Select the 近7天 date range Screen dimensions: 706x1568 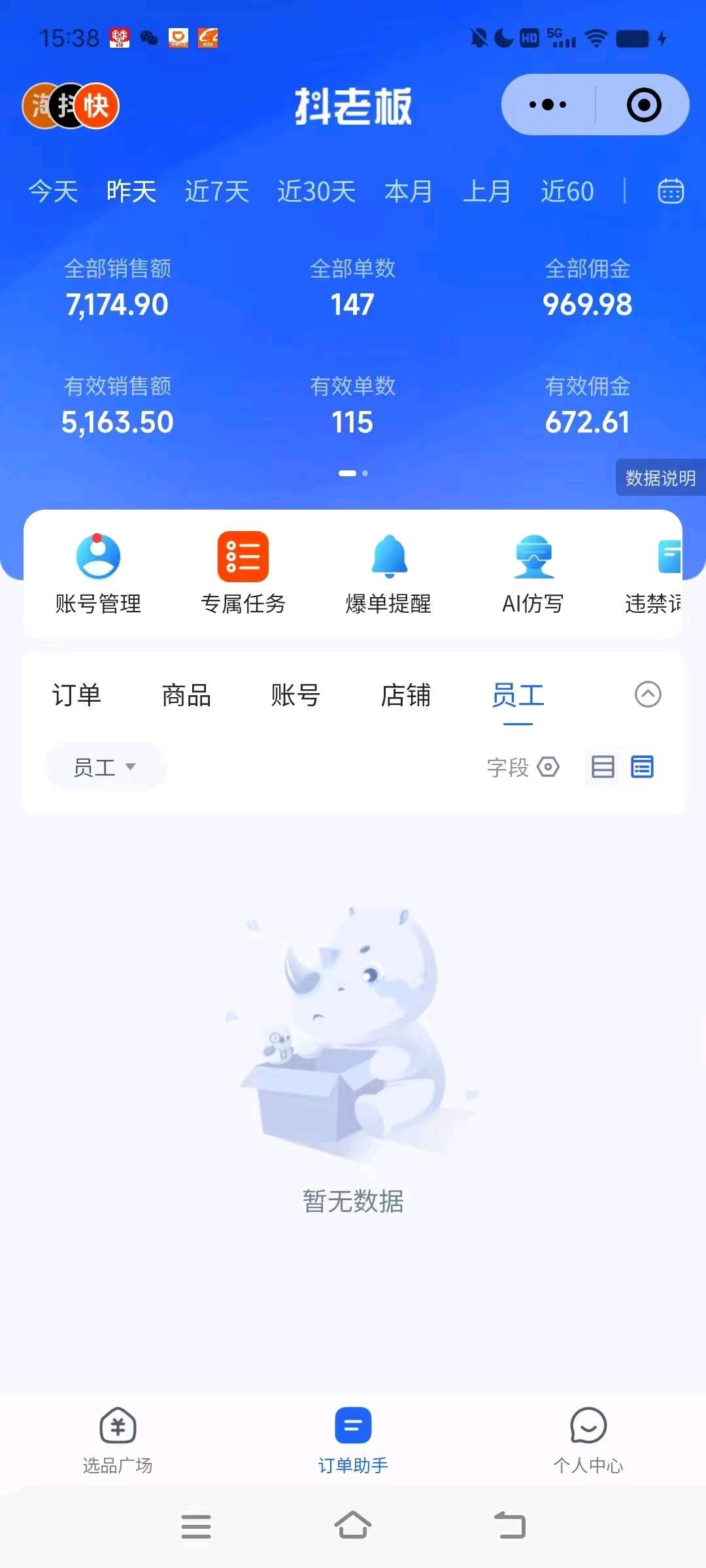pos(216,192)
